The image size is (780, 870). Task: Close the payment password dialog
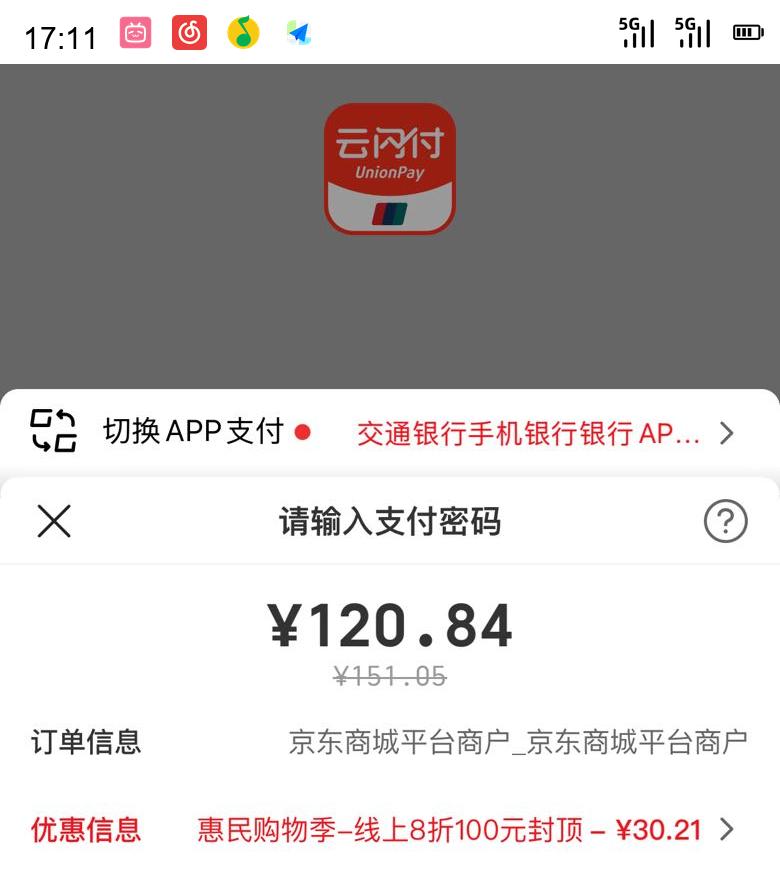(54, 521)
